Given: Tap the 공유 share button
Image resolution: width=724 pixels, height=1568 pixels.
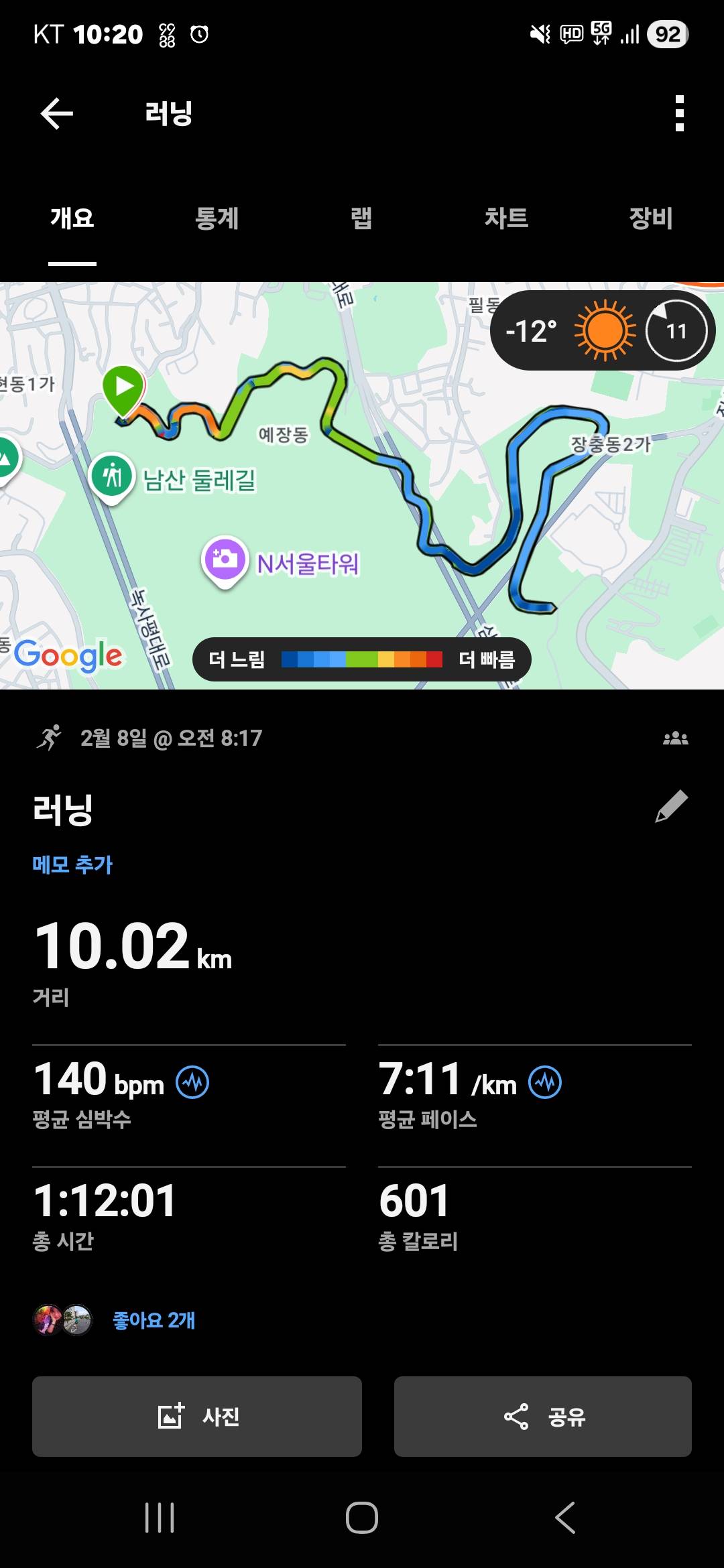Looking at the screenshot, I should pyautogui.click(x=543, y=1417).
